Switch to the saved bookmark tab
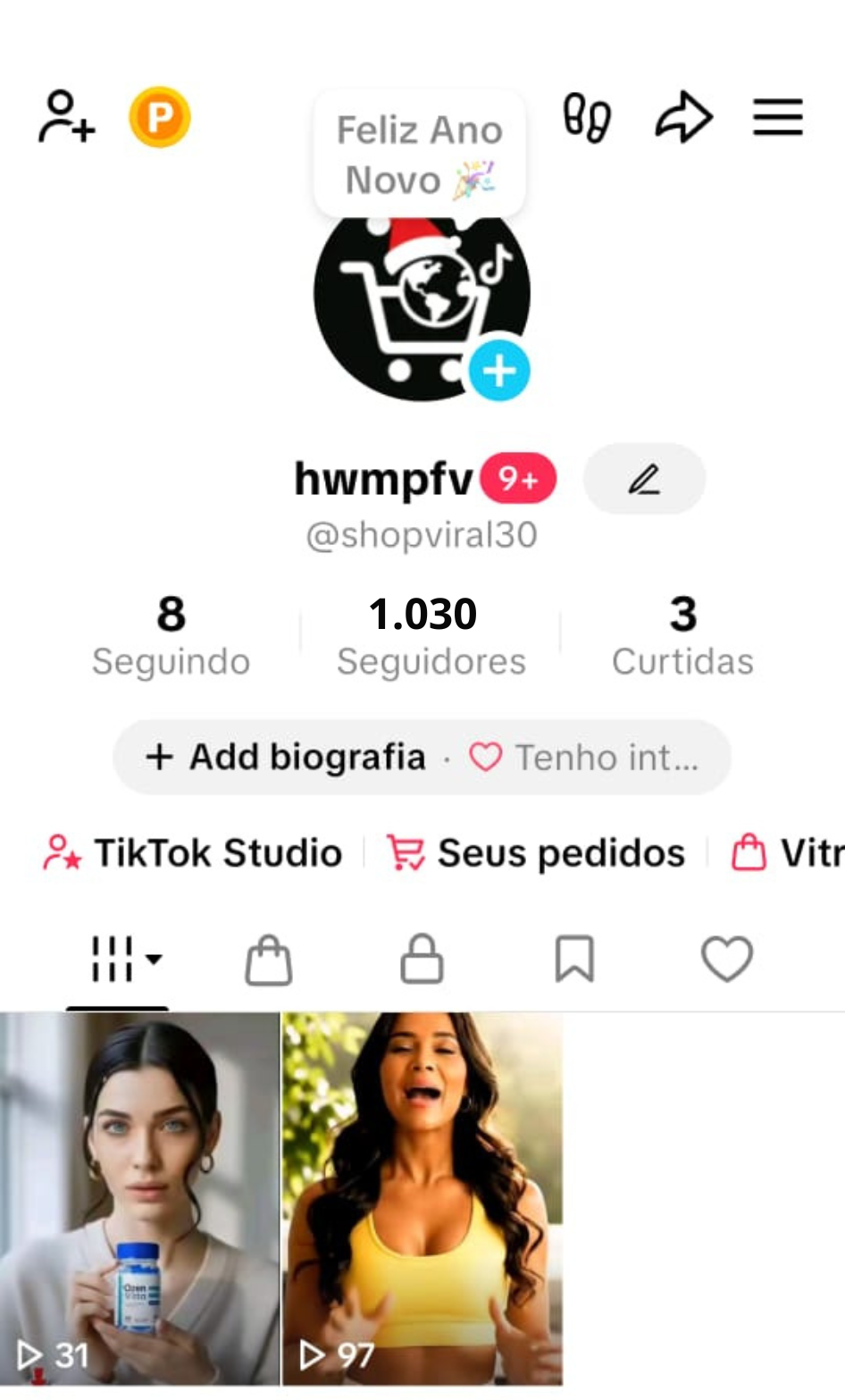Viewport: 845px width, 1400px height. 574,960
